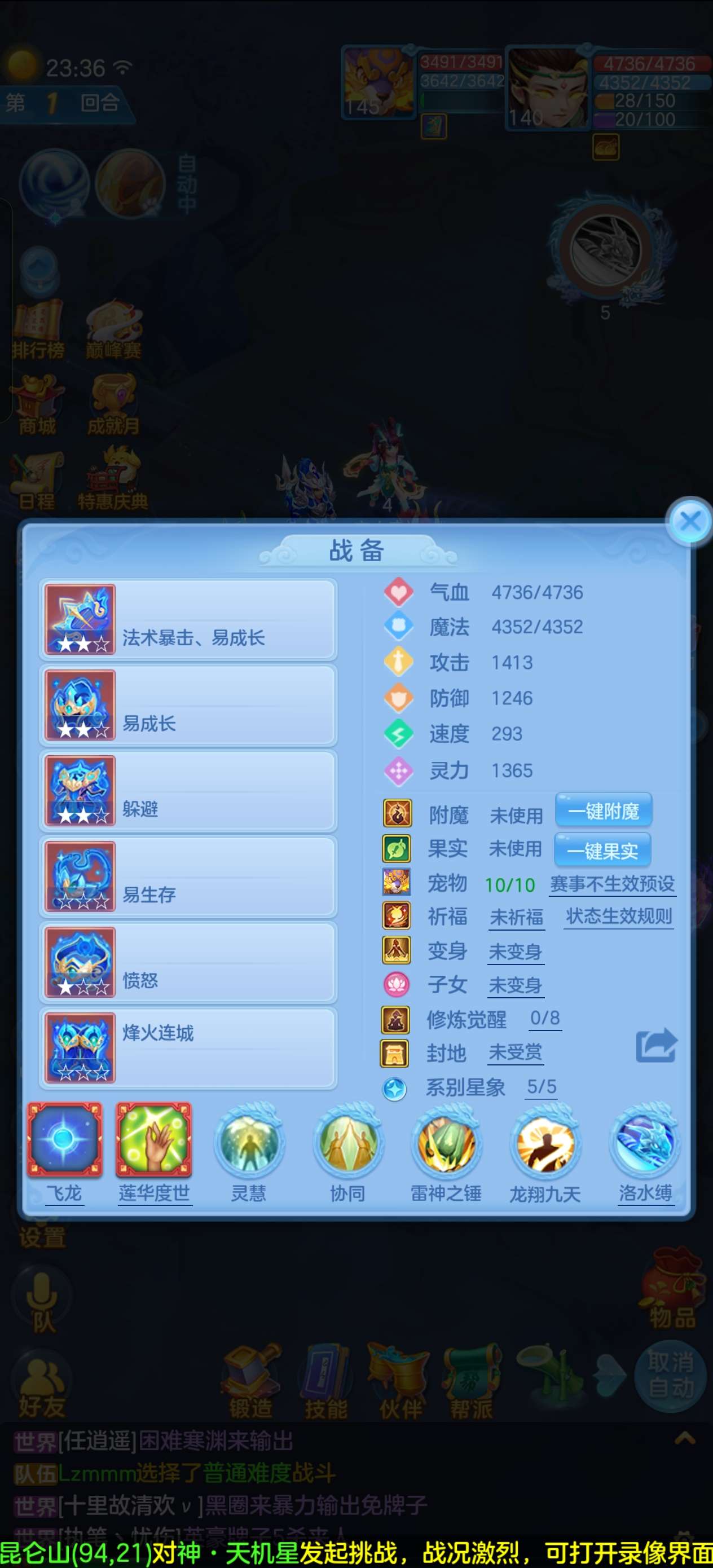Open the 烽火连城 equipment item
The image size is (713, 1568).
click(x=187, y=1048)
